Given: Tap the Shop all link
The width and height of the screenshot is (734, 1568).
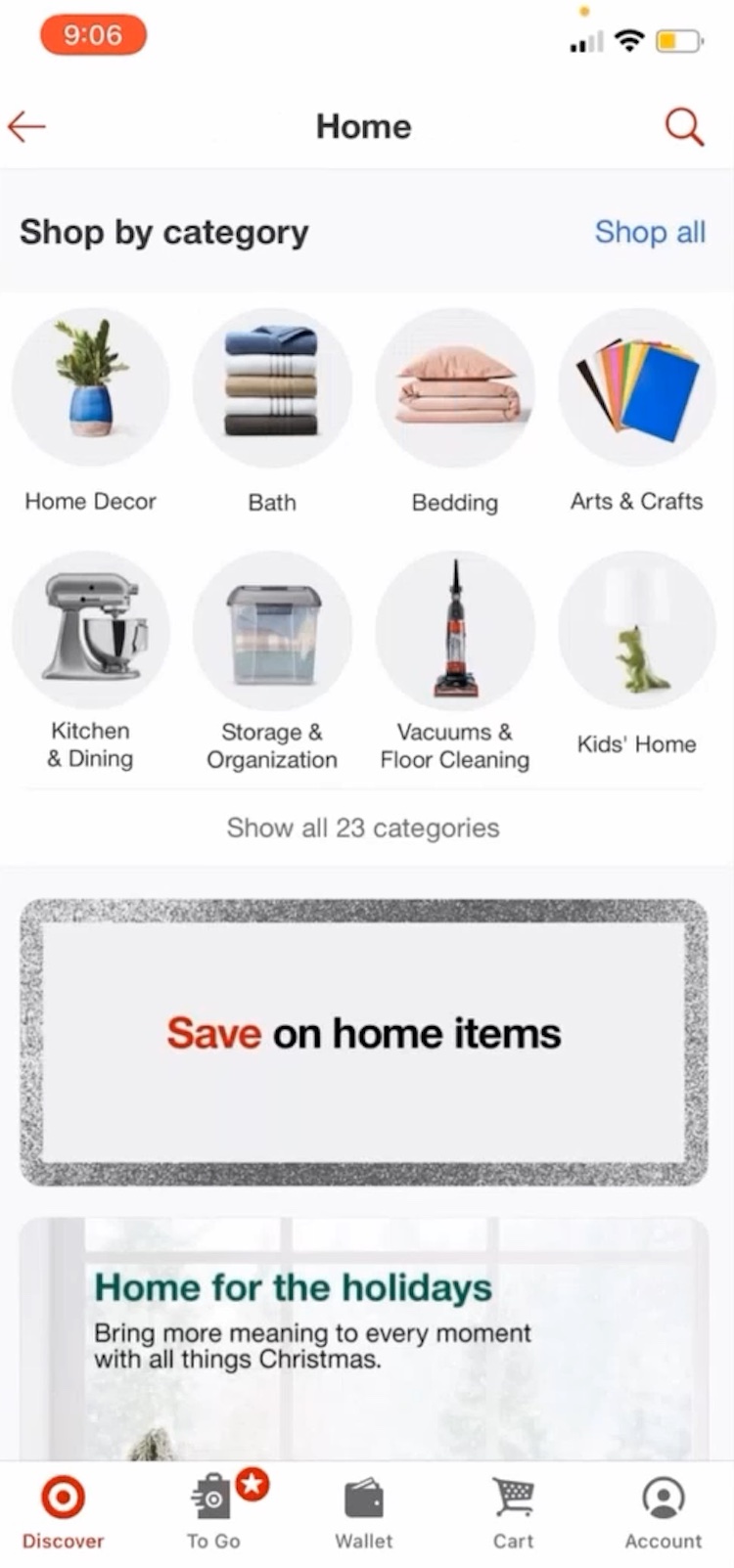Looking at the screenshot, I should tap(650, 232).
